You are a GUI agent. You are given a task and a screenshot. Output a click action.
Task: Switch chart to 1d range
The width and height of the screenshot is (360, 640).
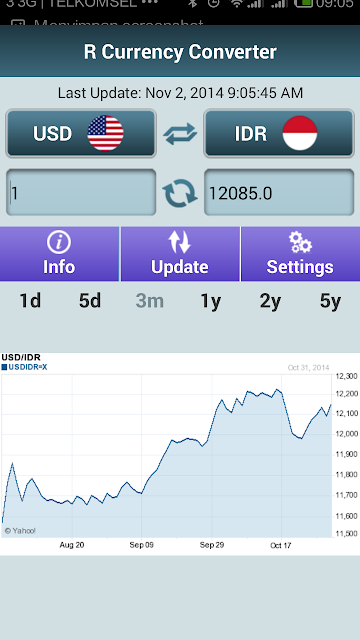[30, 301]
